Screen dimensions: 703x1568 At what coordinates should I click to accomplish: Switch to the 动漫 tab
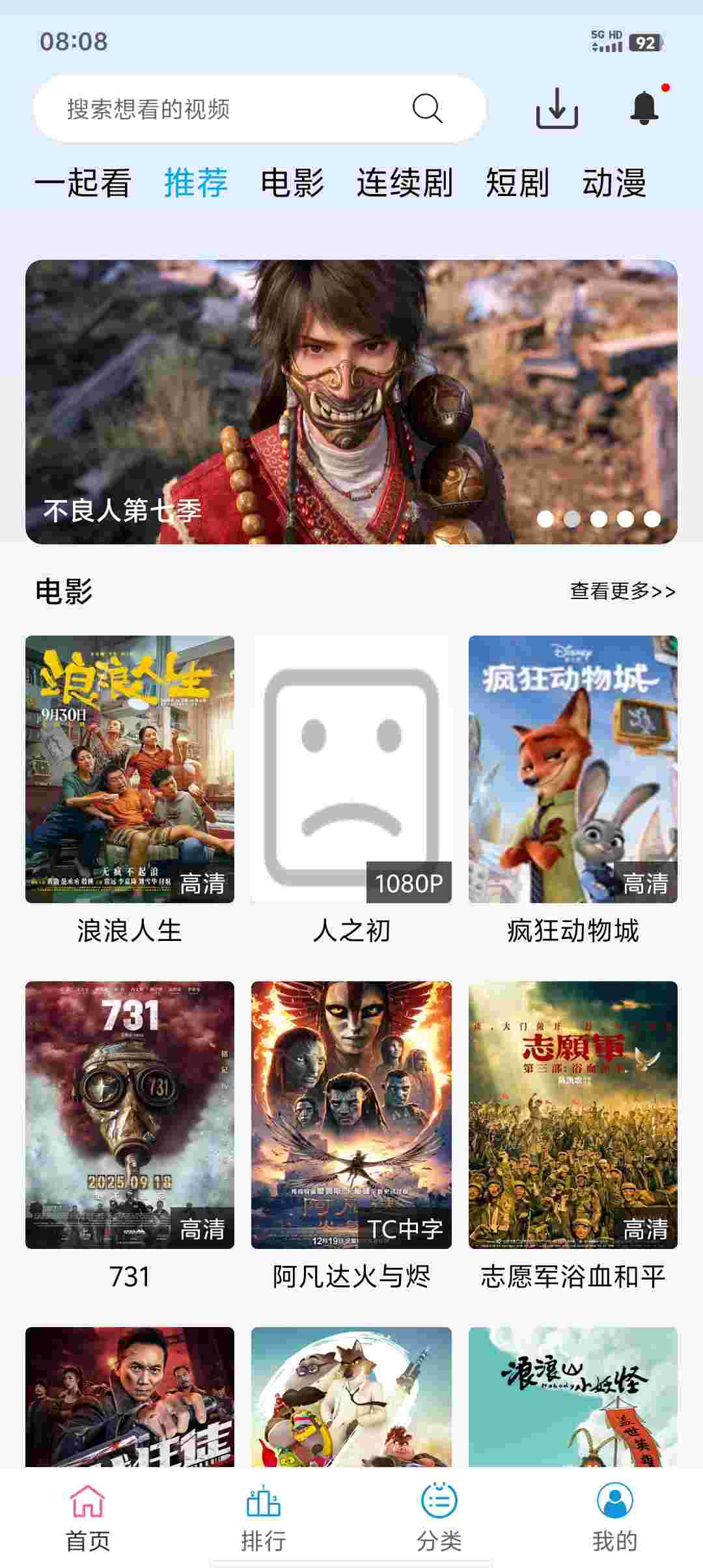click(614, 182)
